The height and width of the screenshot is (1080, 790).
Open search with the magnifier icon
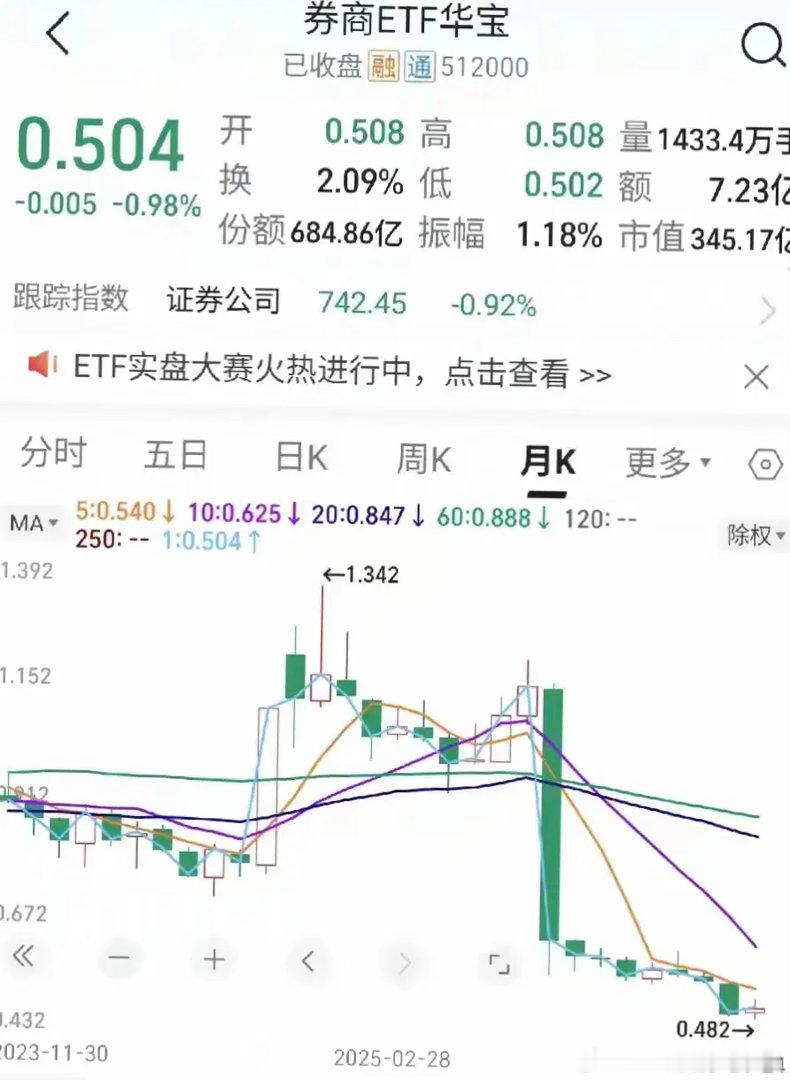(762, 42)
